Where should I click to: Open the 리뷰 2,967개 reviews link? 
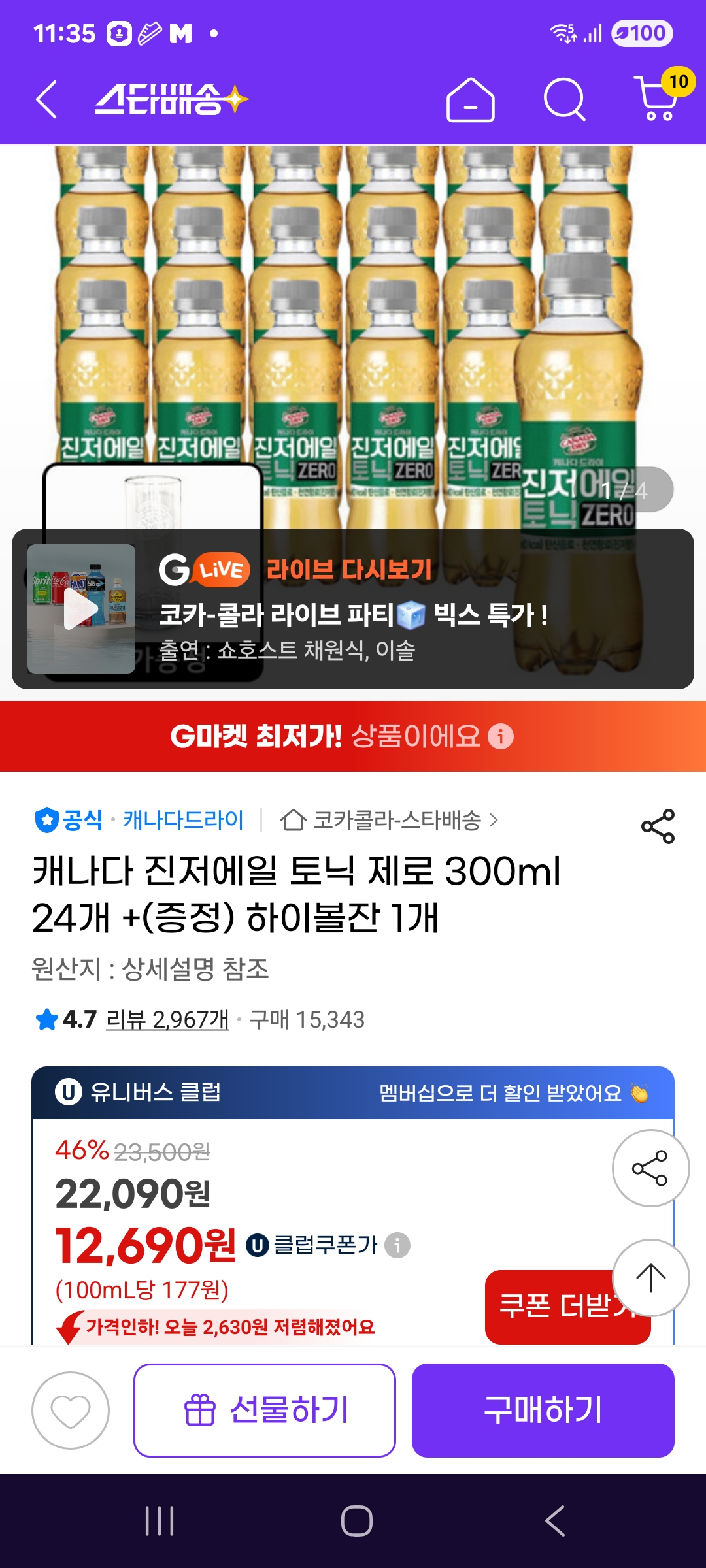(x=167, y=1019)
